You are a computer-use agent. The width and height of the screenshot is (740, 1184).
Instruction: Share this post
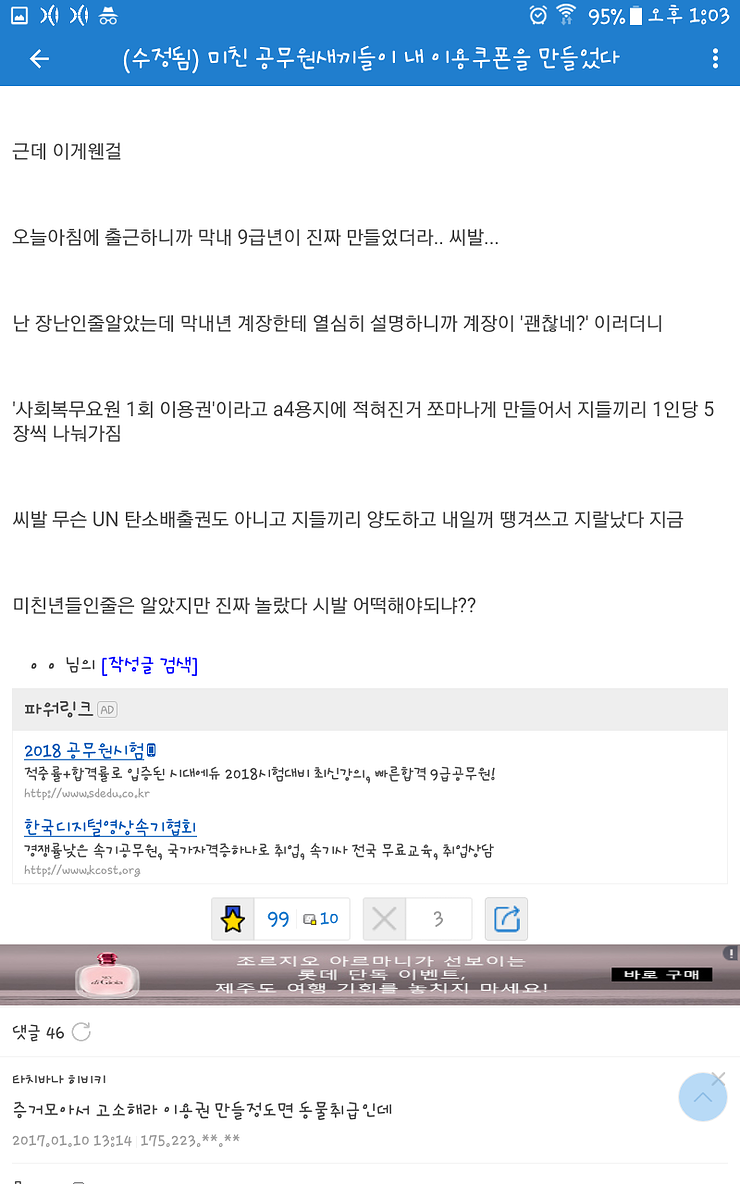coord(506,919)
